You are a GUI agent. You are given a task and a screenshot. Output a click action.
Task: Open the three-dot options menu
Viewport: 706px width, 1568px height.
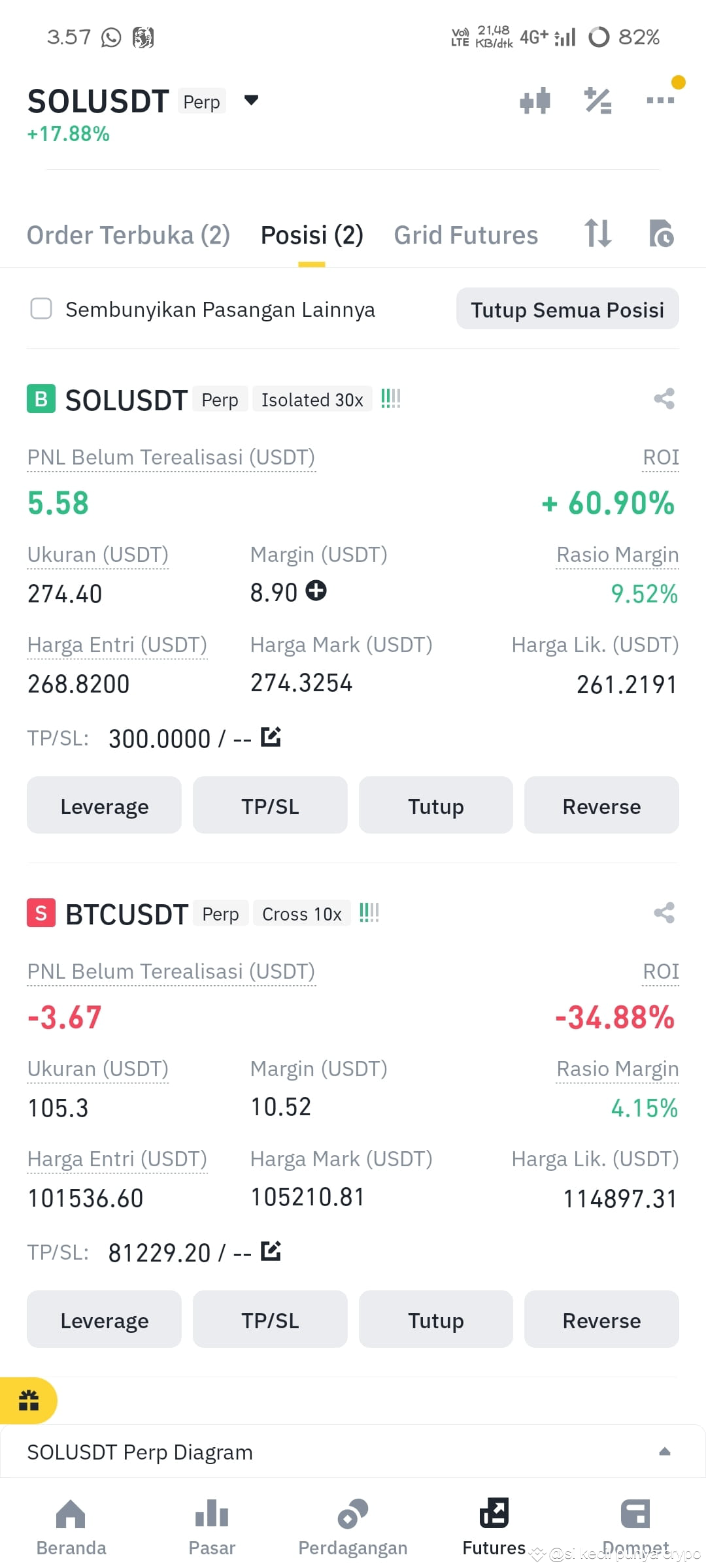[x=660, y=101]
